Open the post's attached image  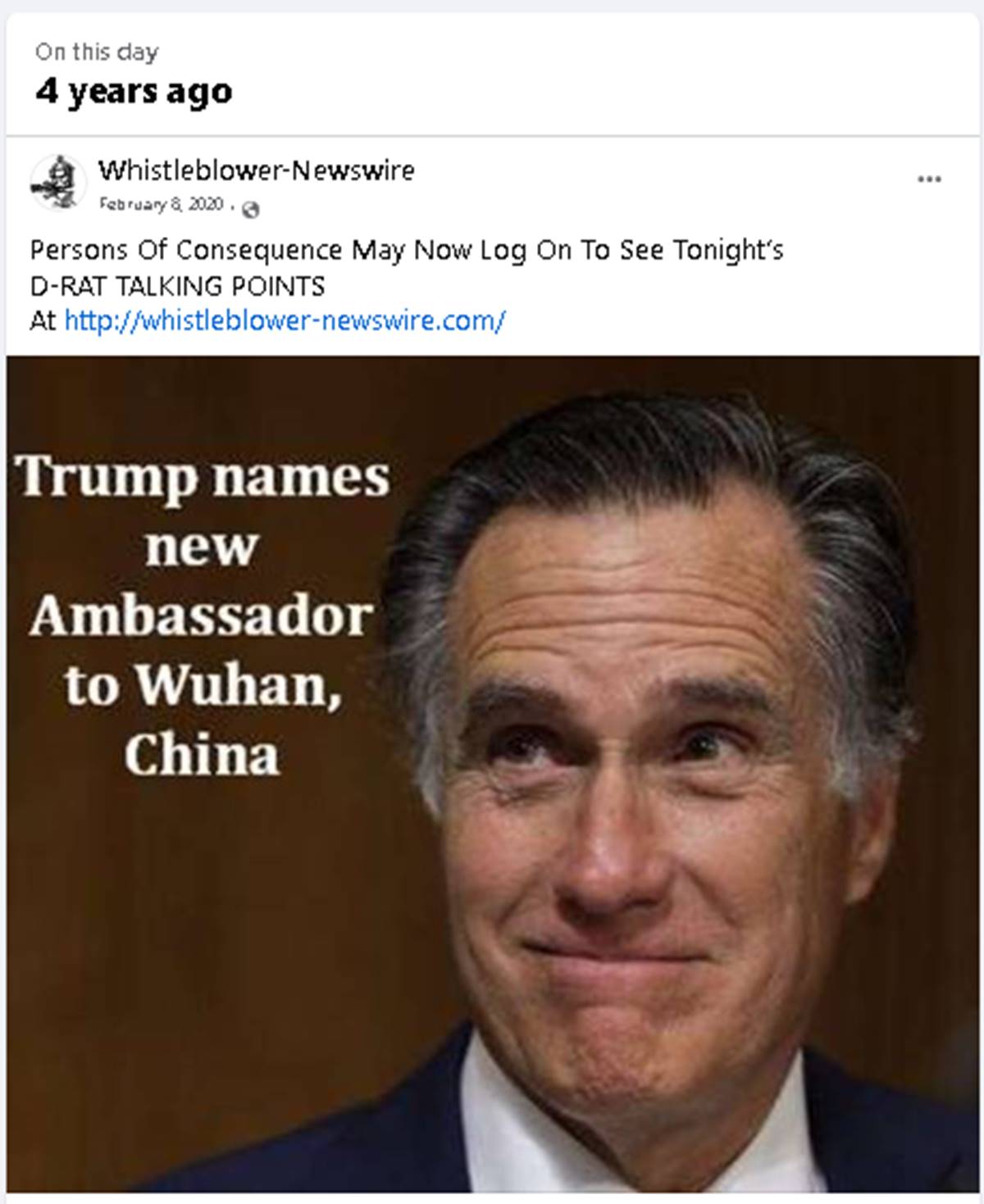pos(492,773)
